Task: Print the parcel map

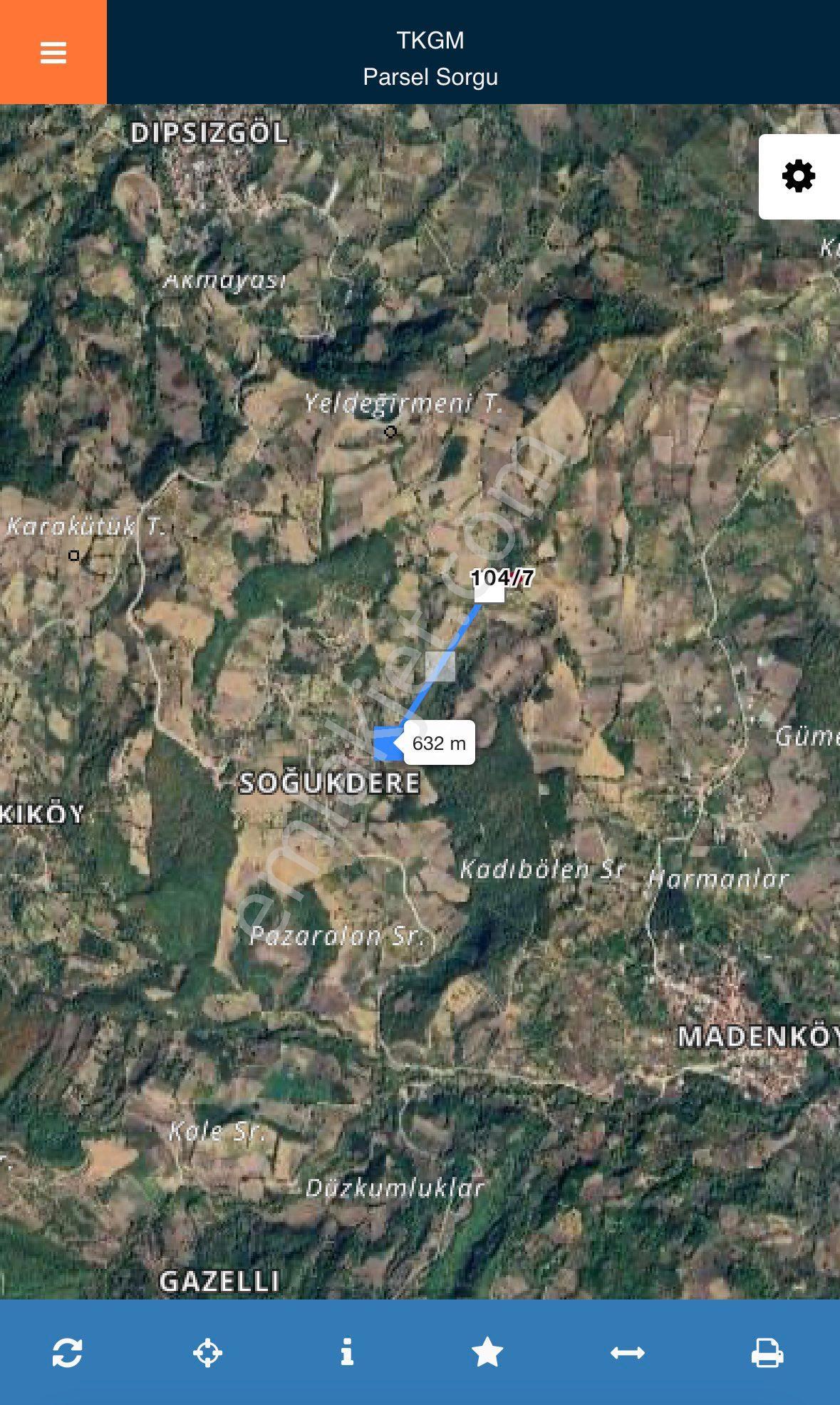Action: [x=767, y=1352]
